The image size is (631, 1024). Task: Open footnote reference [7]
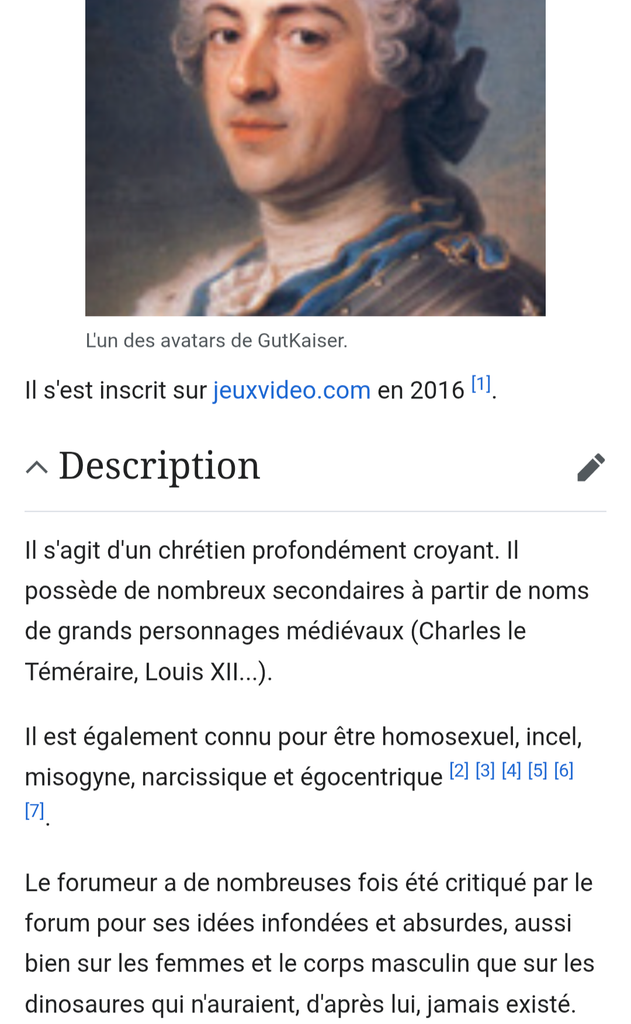pyautogui.click(x=34, y=811)
